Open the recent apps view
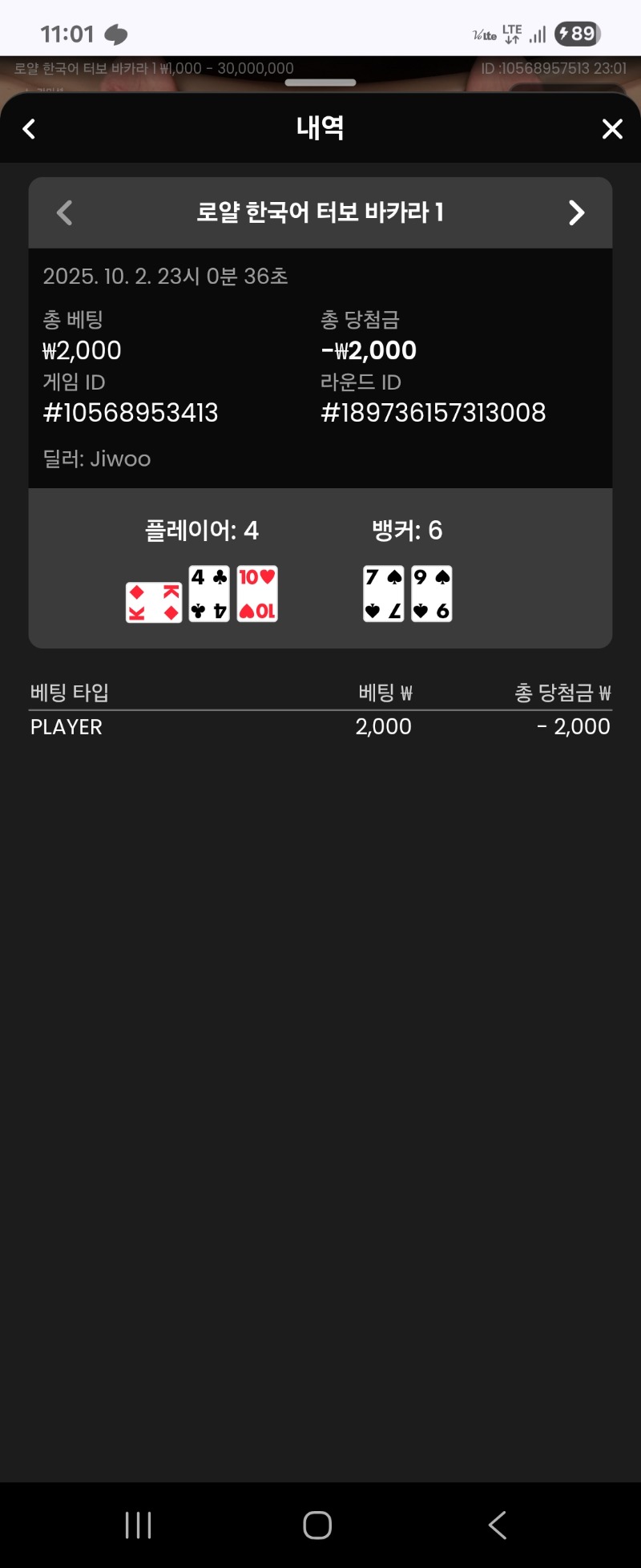The width and height of the screenshot is (641, 1568). pos(139,1525)
